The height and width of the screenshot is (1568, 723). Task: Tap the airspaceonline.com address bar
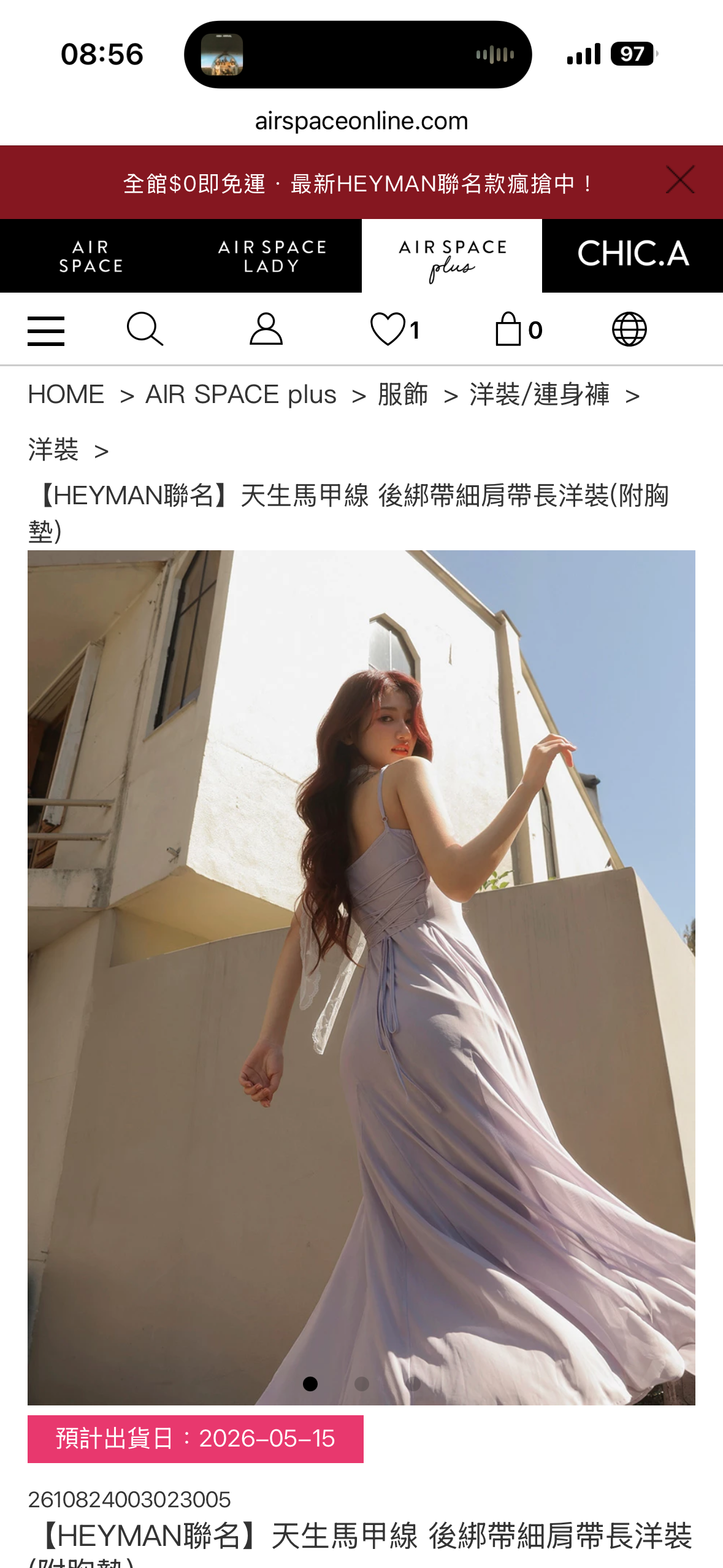361,121
